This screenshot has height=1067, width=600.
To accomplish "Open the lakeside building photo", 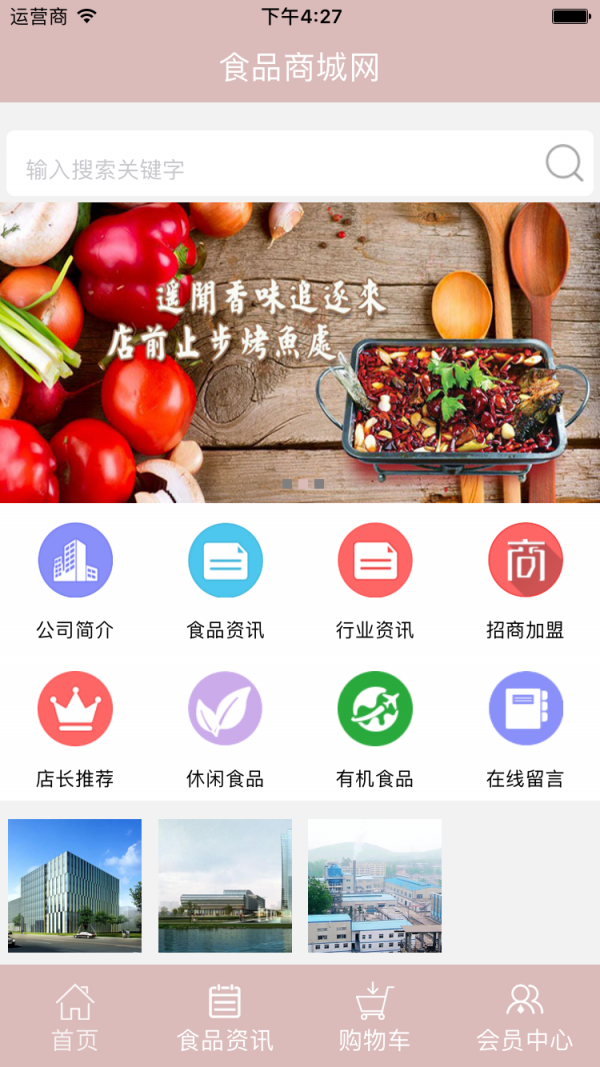I will (x=225, y=885).
